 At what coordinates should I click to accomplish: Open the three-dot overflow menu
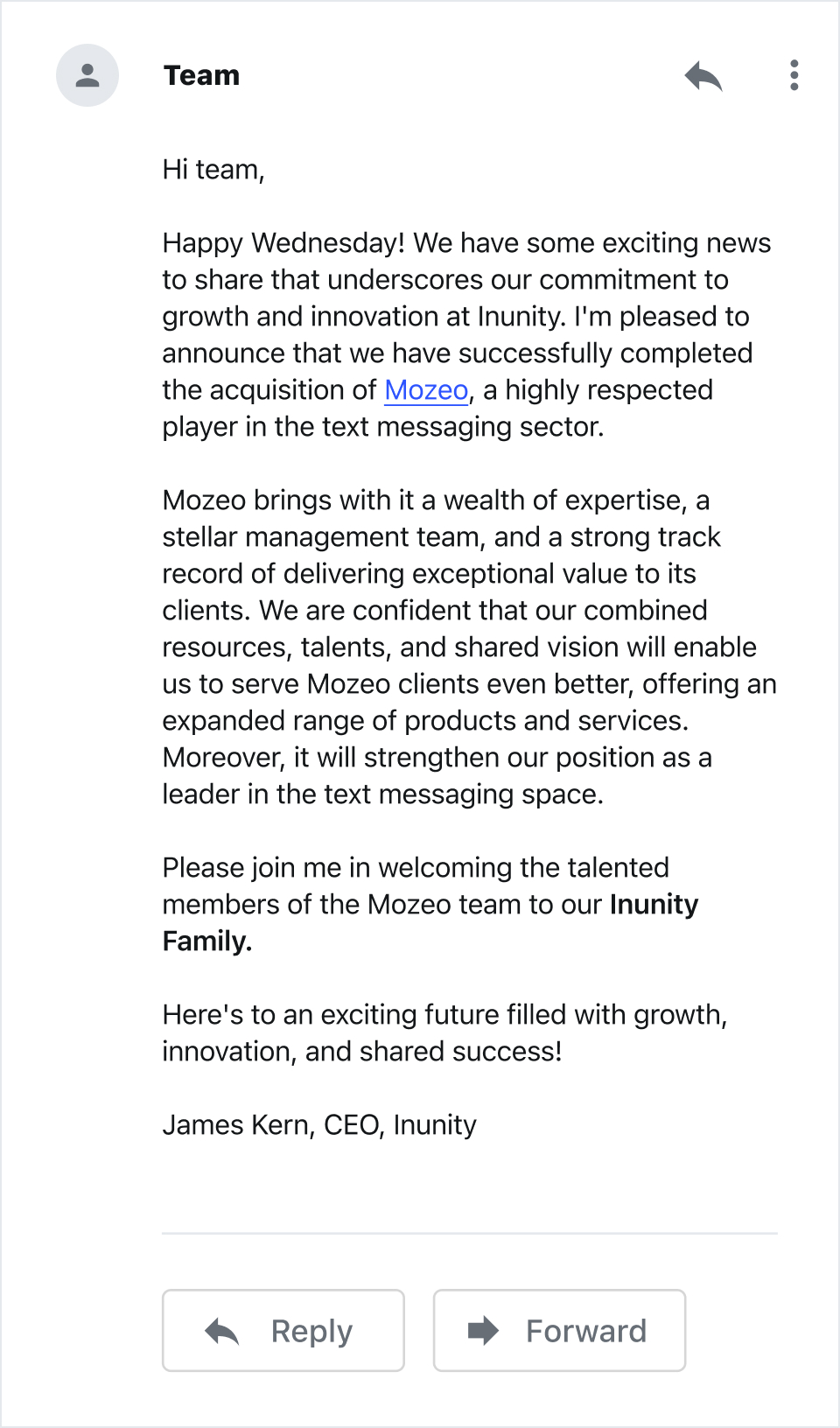[794, 75]
